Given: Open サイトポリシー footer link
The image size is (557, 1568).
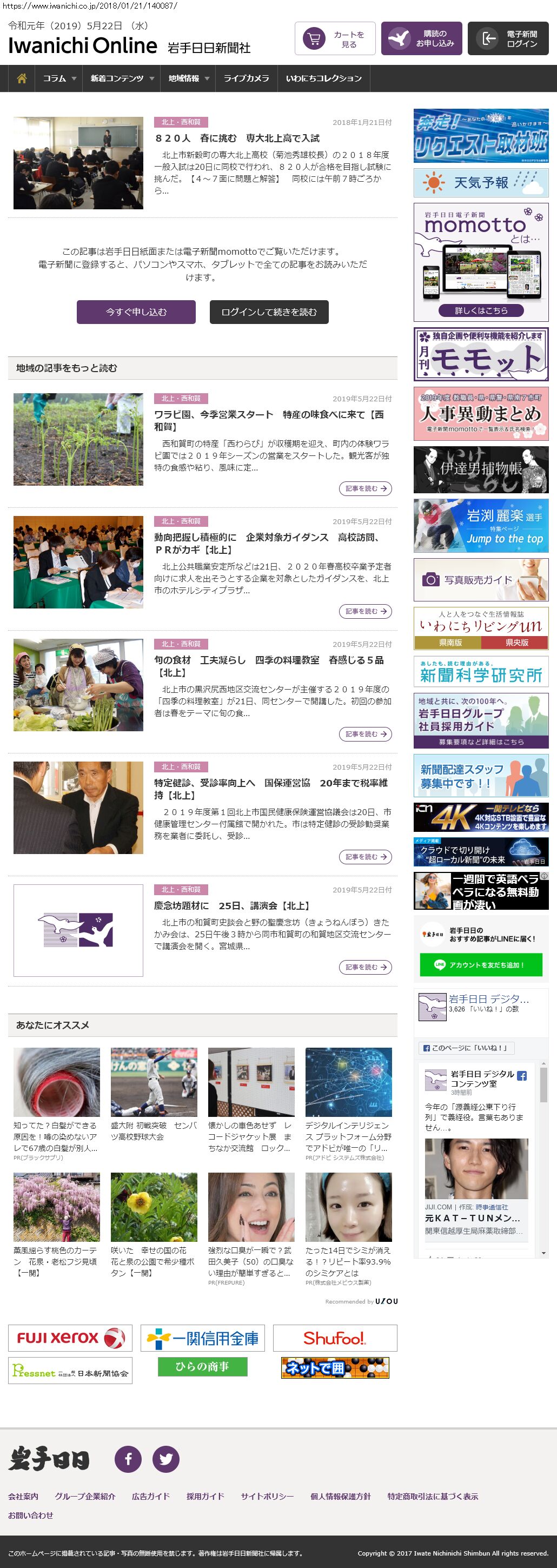Looking at the screenshot, I should (267, 1496).
